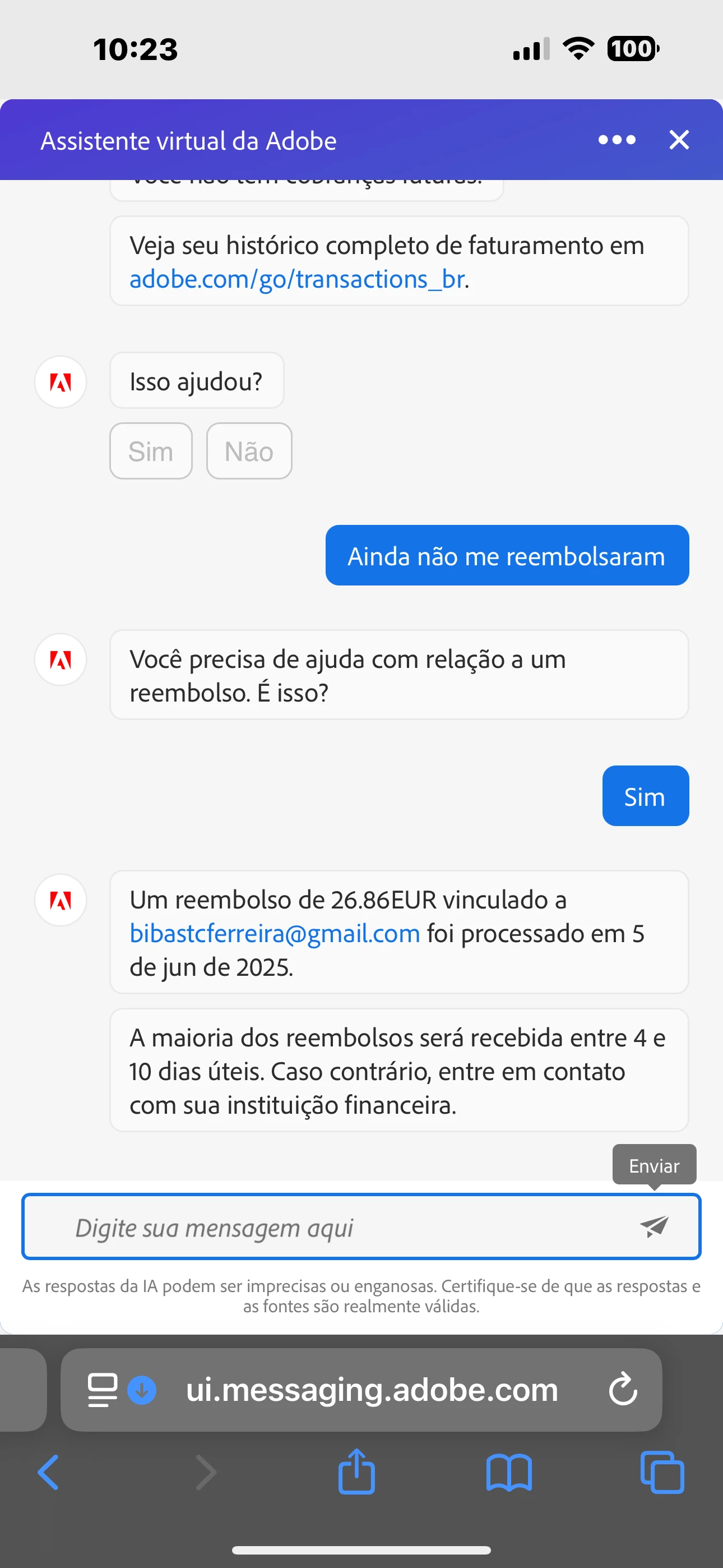Close the Adobe virtual assistant chat
Screen dimensions: 723x1568
tap(679, 140)
